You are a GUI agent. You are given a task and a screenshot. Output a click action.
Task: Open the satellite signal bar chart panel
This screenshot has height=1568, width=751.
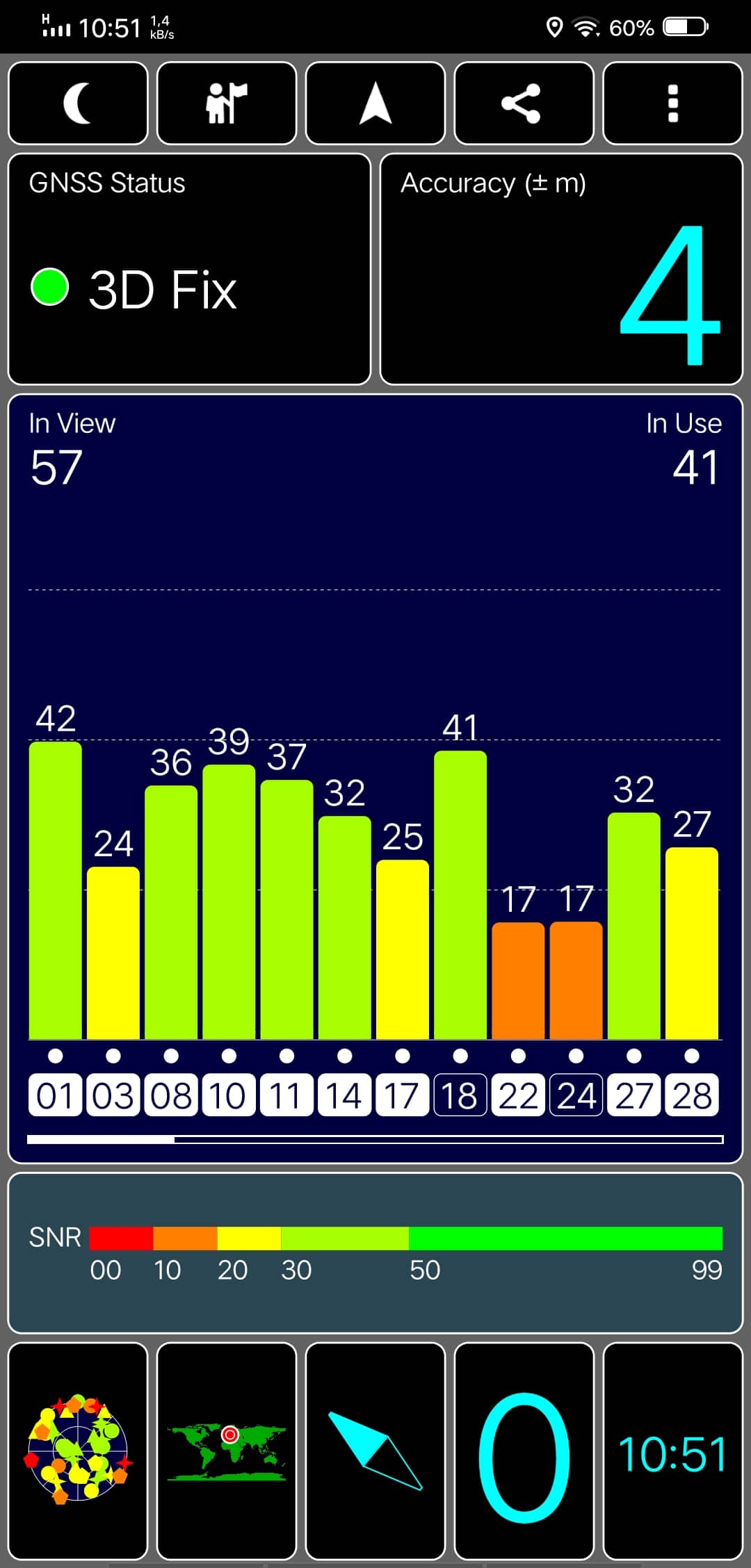pos(375,778)
